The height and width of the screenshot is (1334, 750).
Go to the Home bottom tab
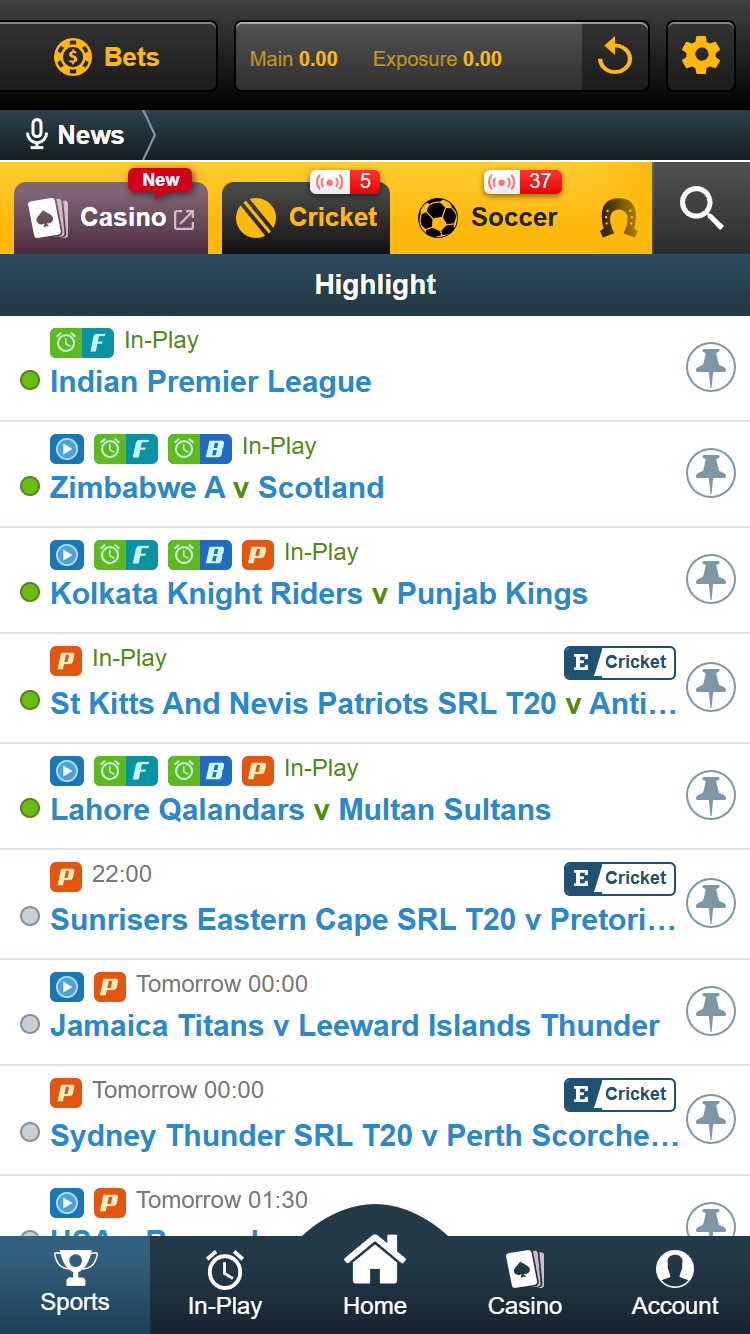(x=375, y=1278)
